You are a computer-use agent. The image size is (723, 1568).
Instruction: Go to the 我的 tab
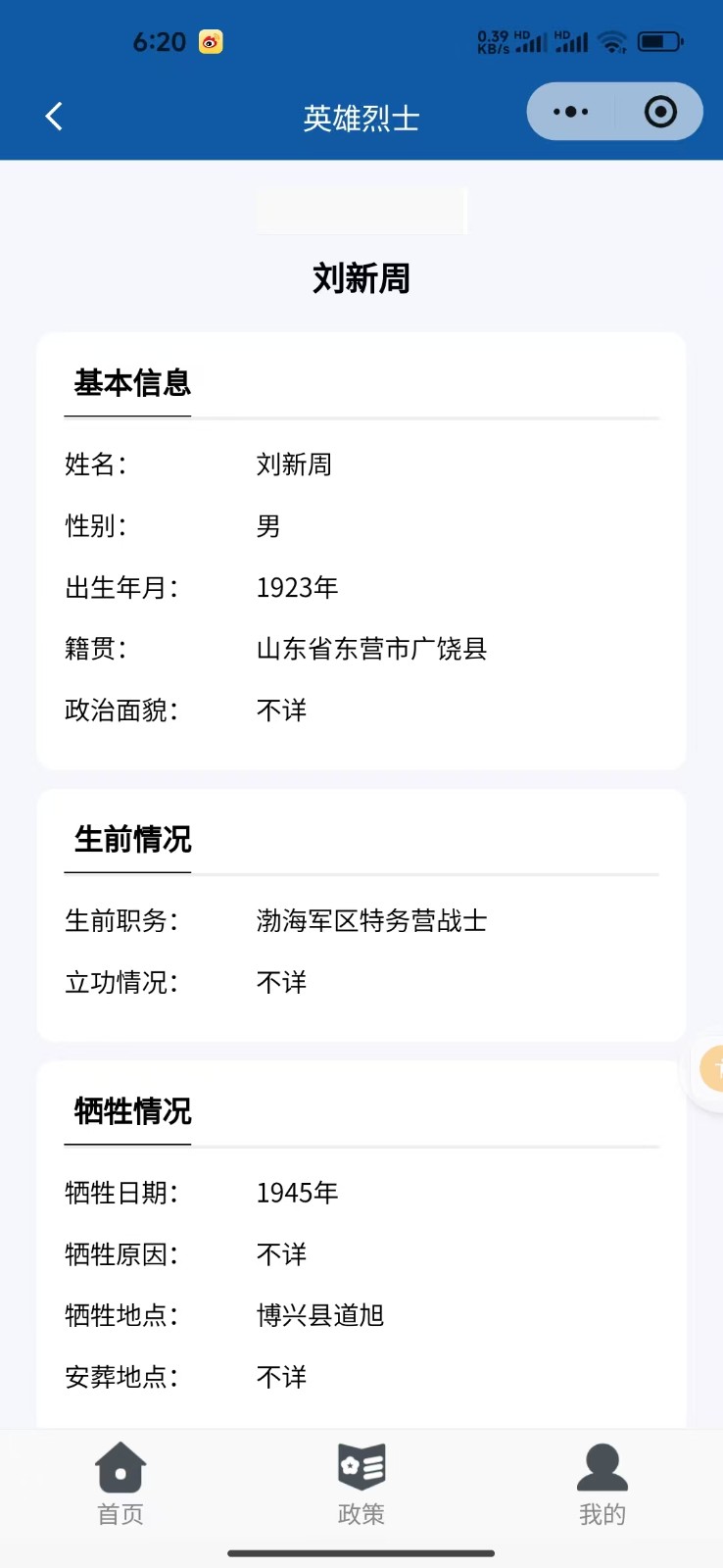[x=602, y=1484]
